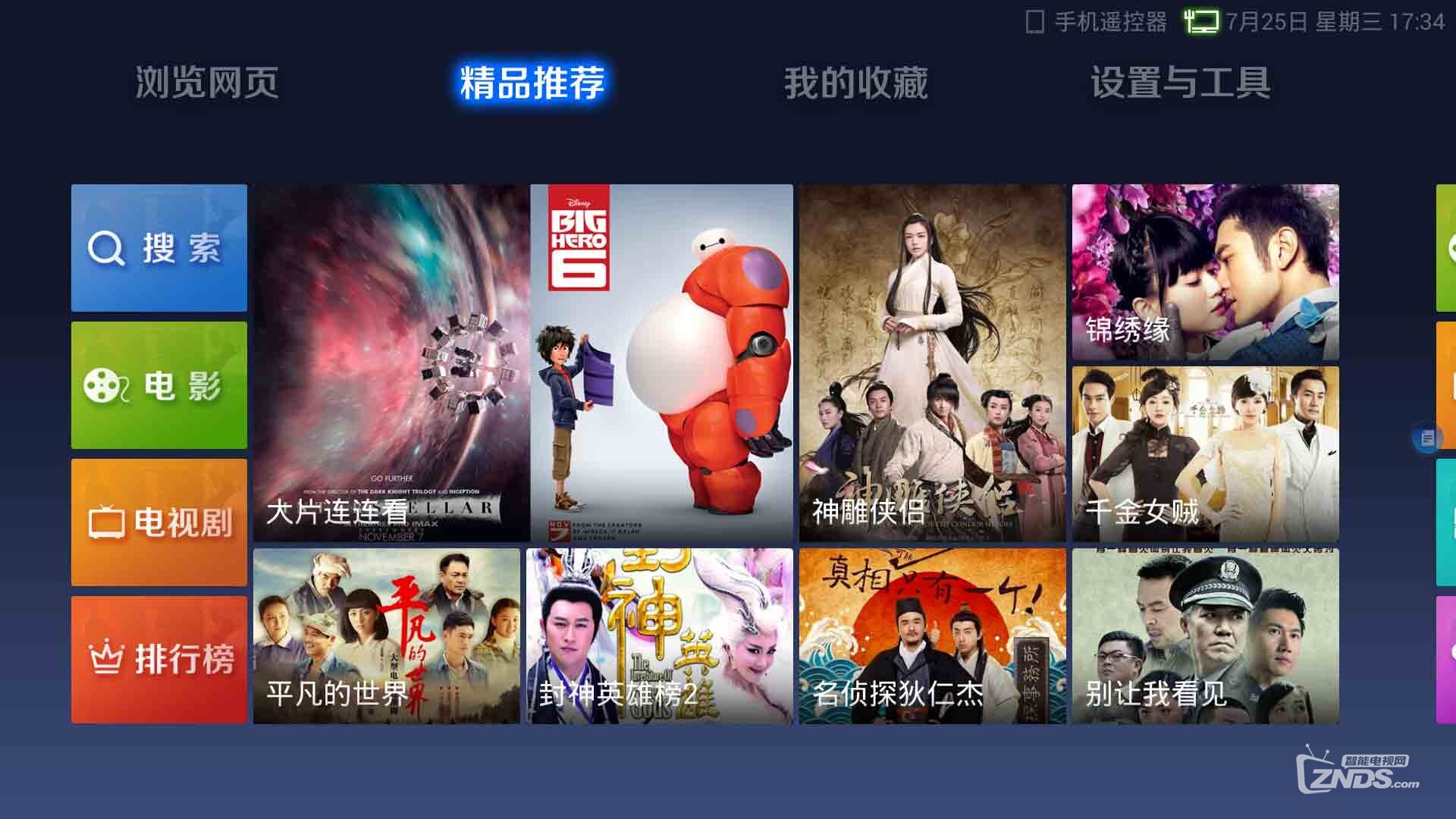The height and width of the screenshot is (819, 1456).
Task: Open the 排行榜 rankings
Action: (x=159, y=660)
